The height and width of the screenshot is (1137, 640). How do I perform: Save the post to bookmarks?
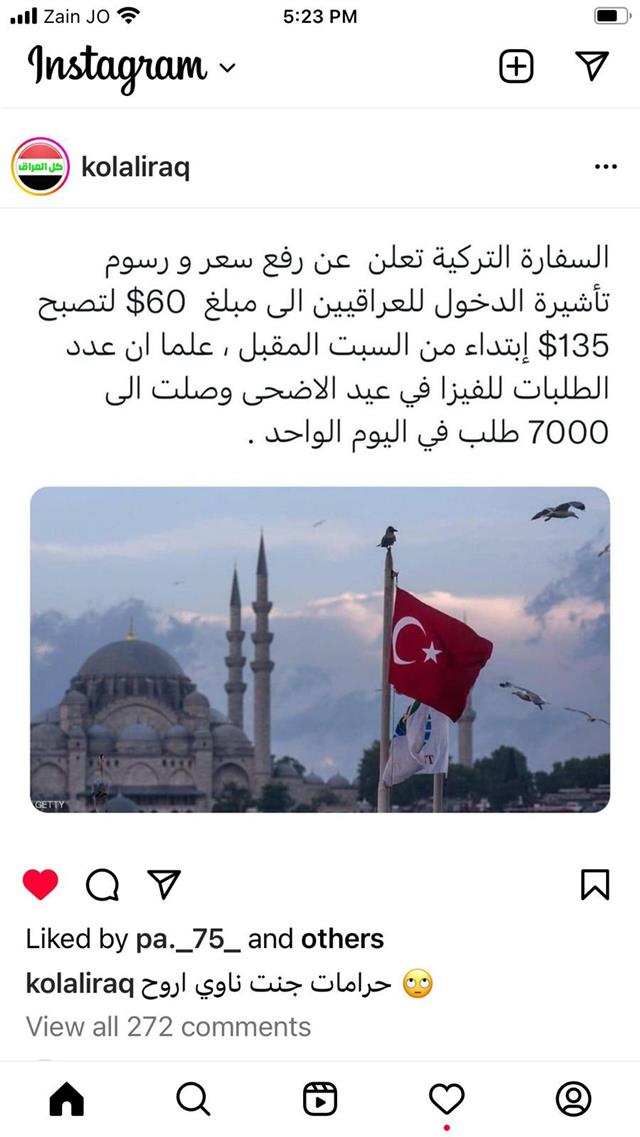(595, 883)
